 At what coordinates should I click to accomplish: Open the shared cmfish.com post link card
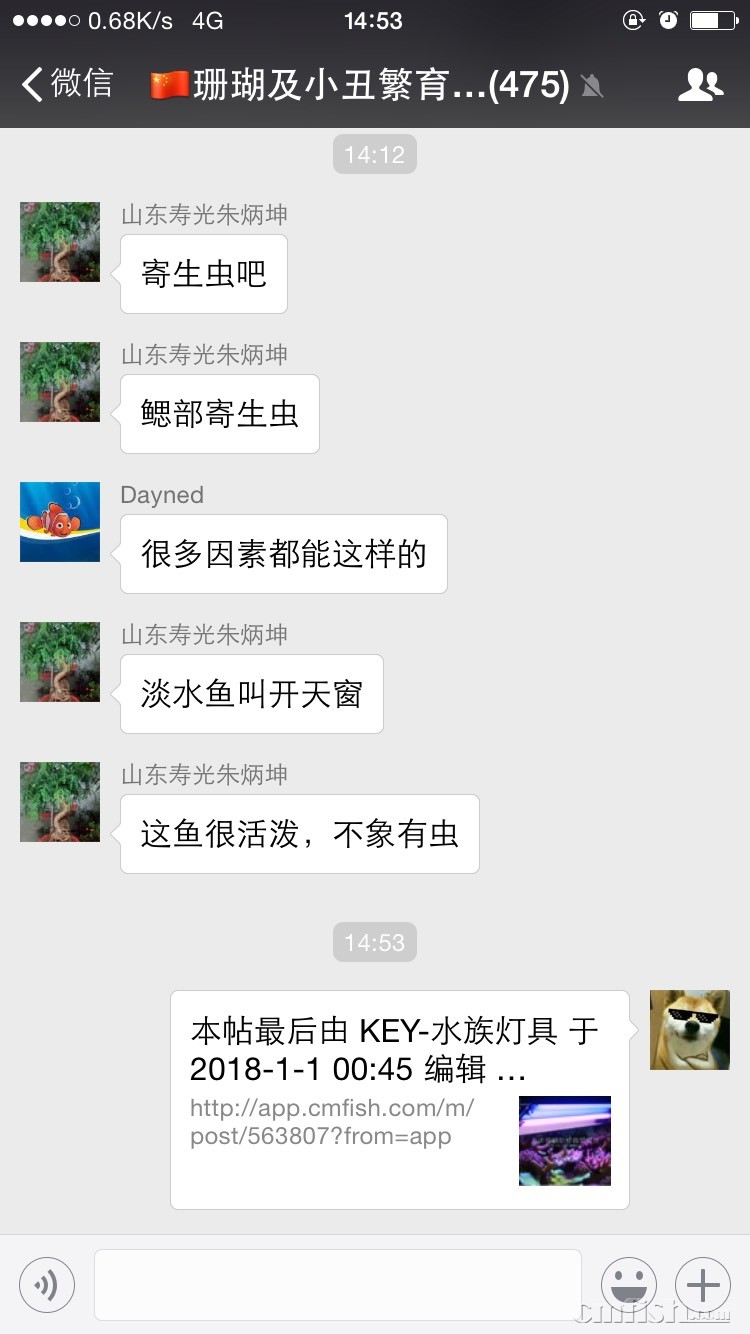click(399, 1099)
